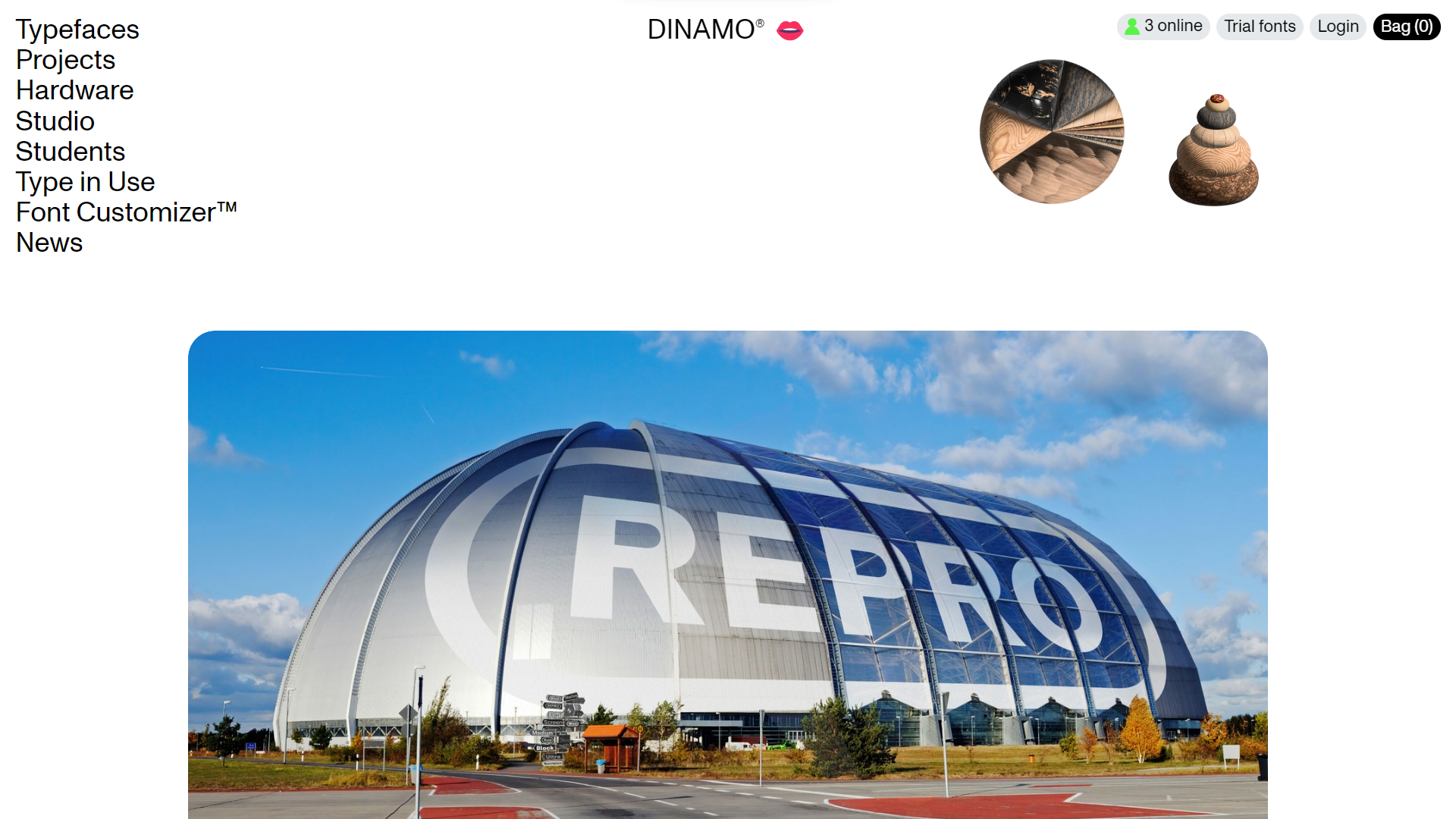Launch the Font Customizer™
The height and width of the screenshot is (819, 1456).
pos(126,212)
